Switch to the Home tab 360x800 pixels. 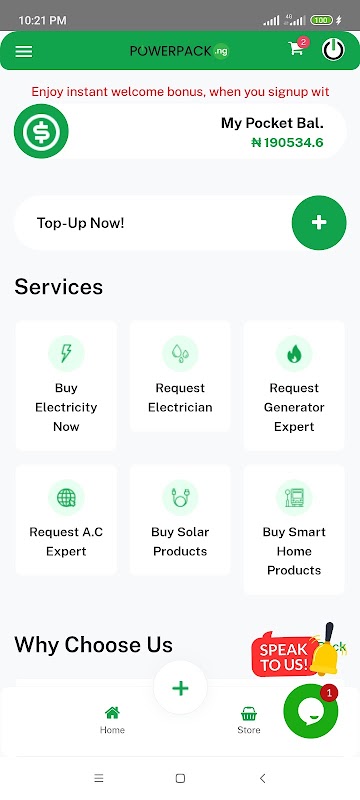[112, 720]
